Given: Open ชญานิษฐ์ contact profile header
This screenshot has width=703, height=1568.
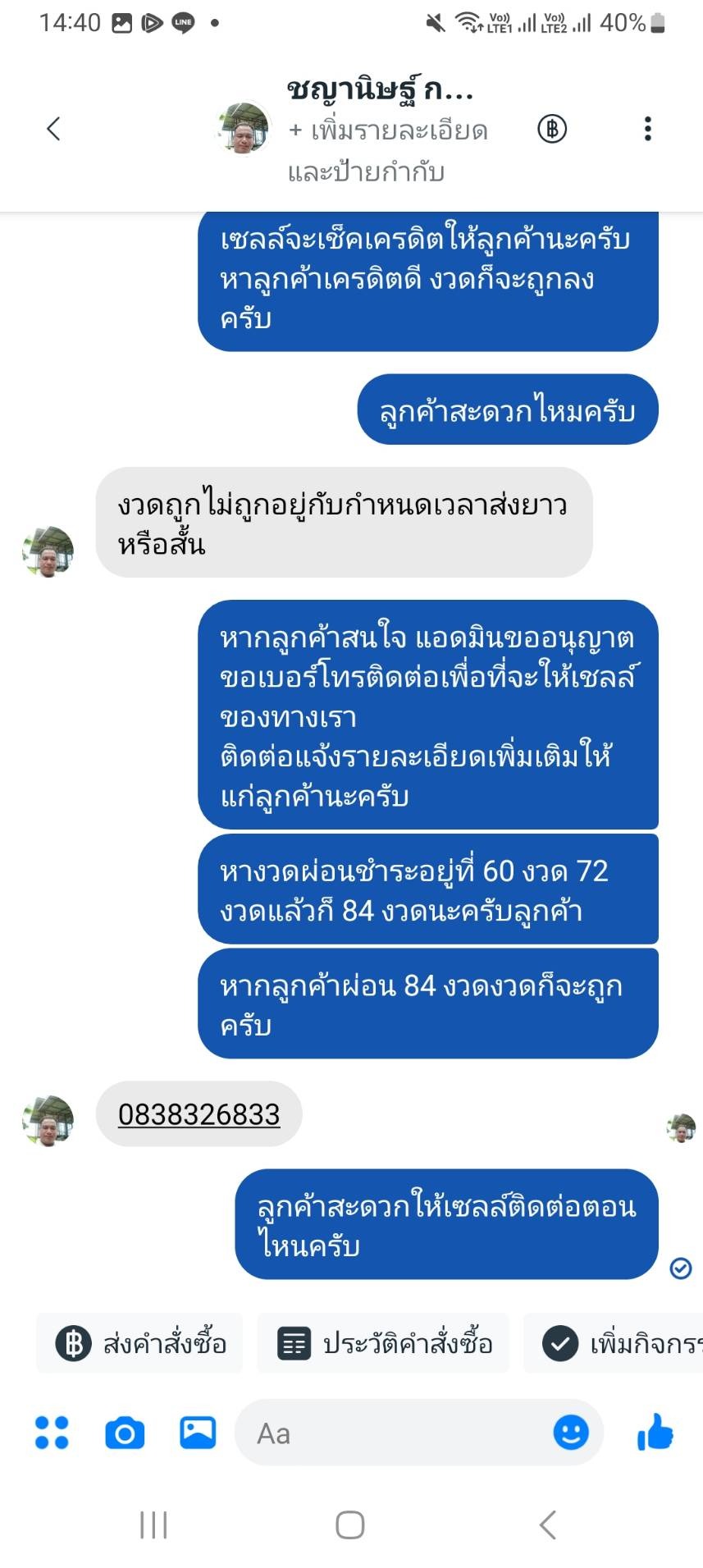Looking at the screenshot, I should click(380, 90).
